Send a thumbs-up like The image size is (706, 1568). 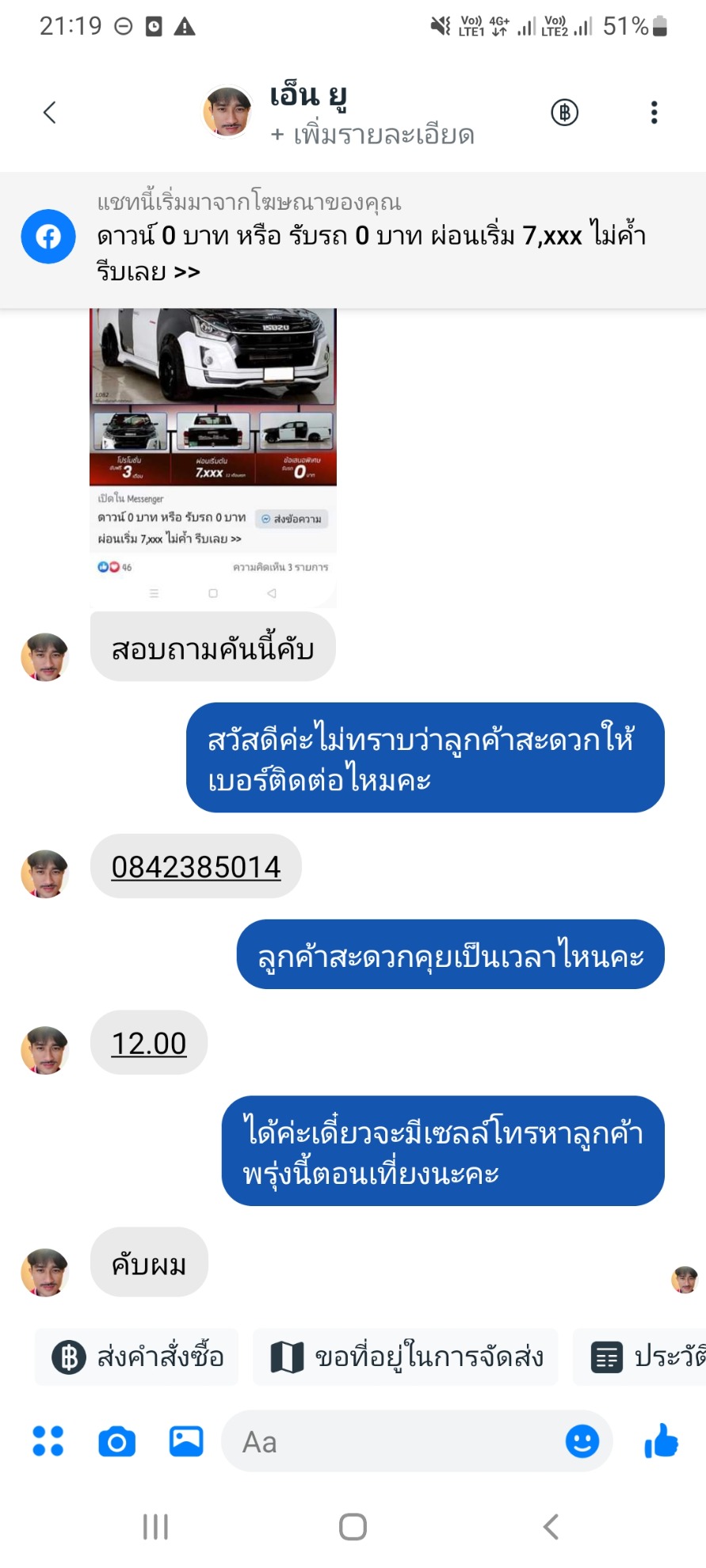coord(662,1441)
